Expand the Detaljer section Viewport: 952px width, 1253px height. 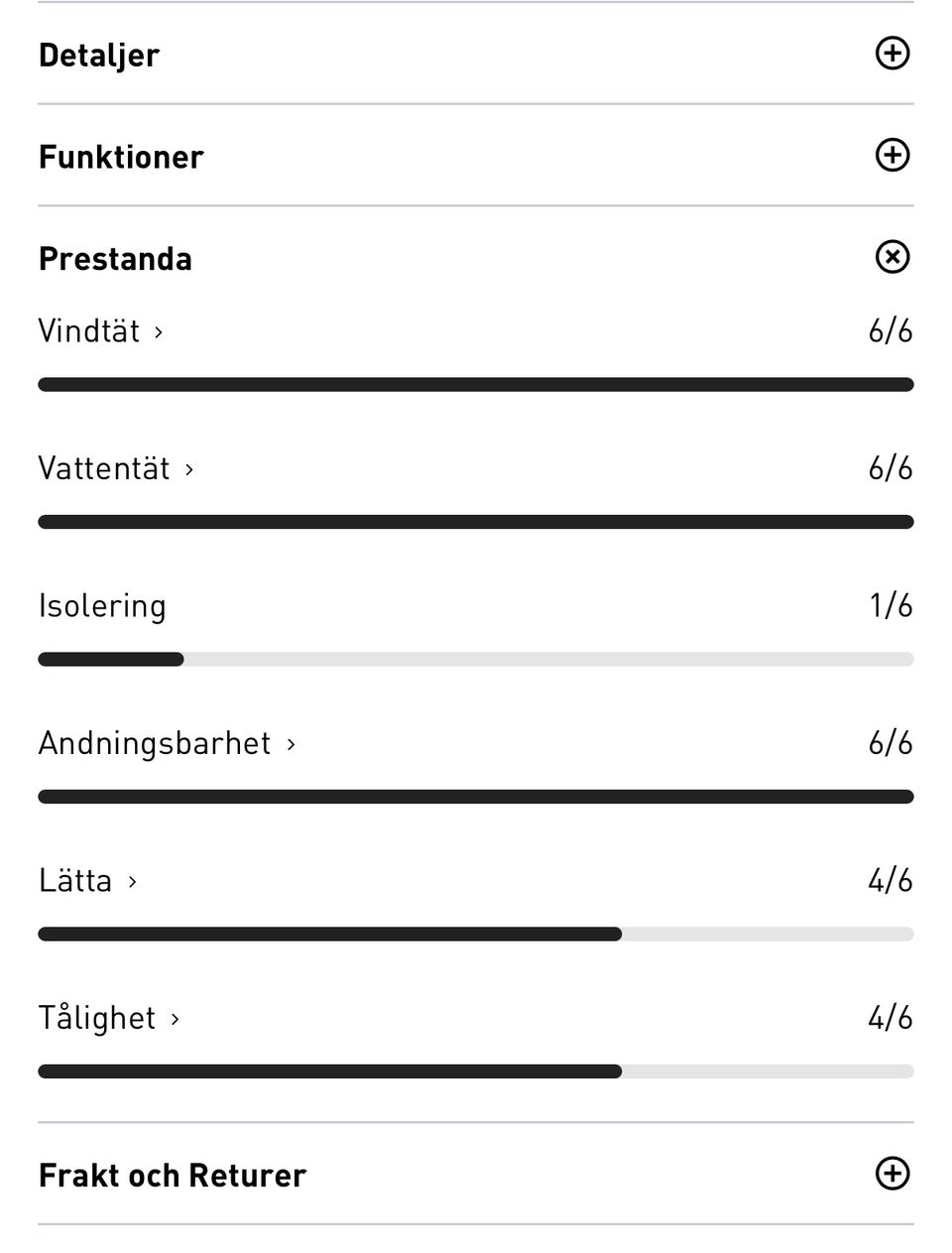point(892,54)
